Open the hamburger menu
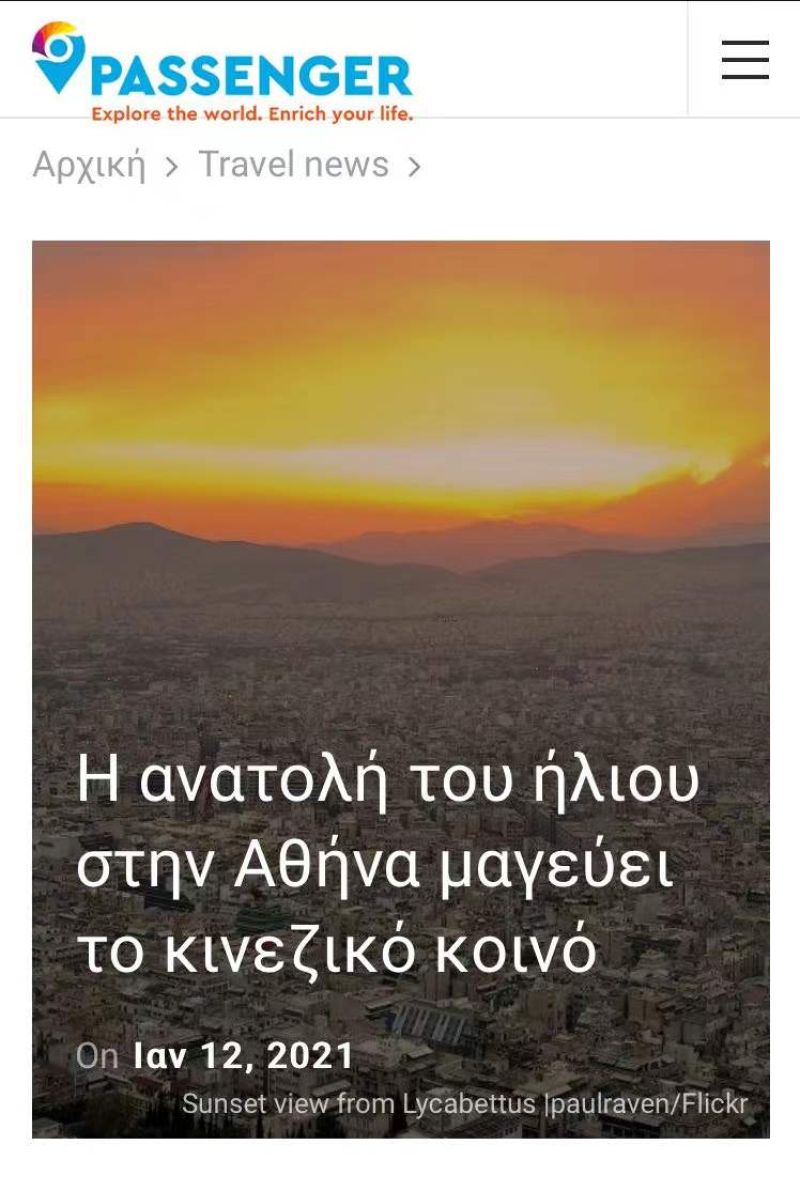This screenshot has width=800, height=1191. (745, 60)
